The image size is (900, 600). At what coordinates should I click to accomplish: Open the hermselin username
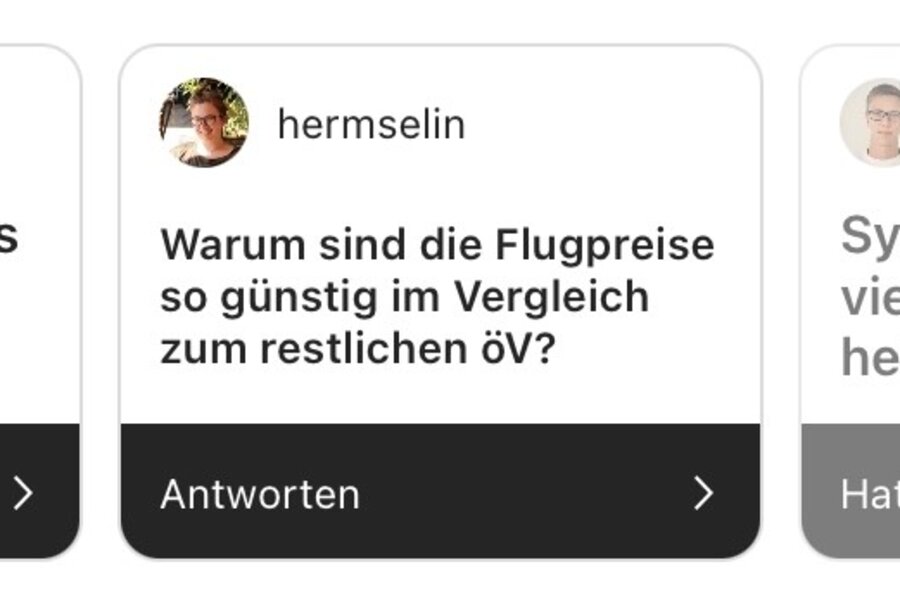tap(371, 125)
